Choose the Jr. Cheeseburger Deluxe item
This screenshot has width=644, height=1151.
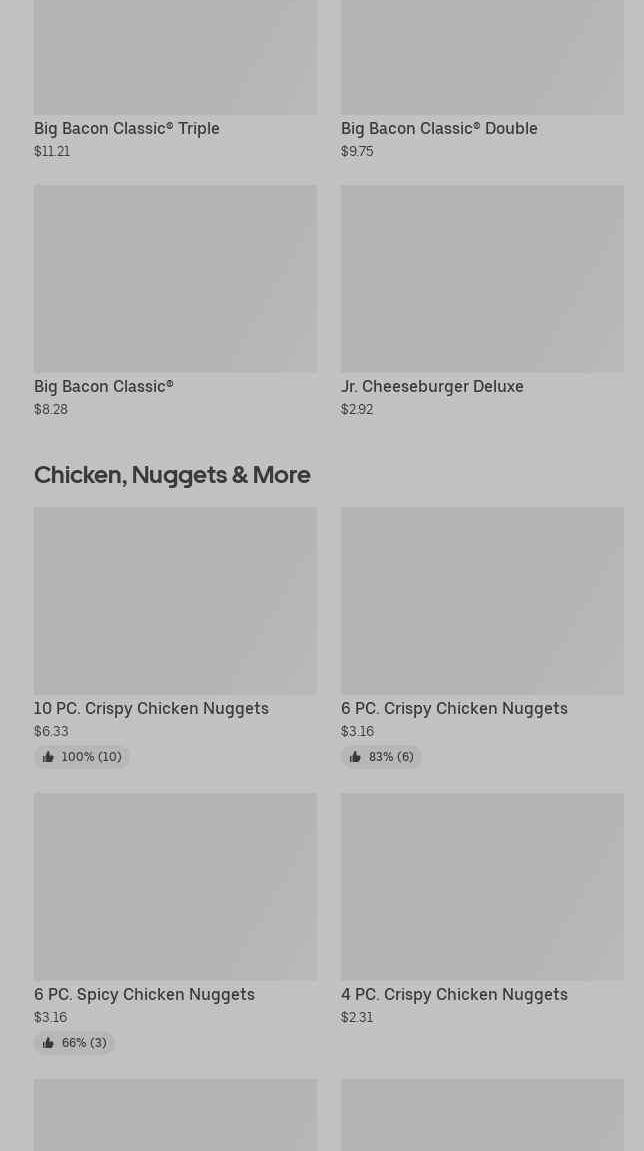[432, 386]
